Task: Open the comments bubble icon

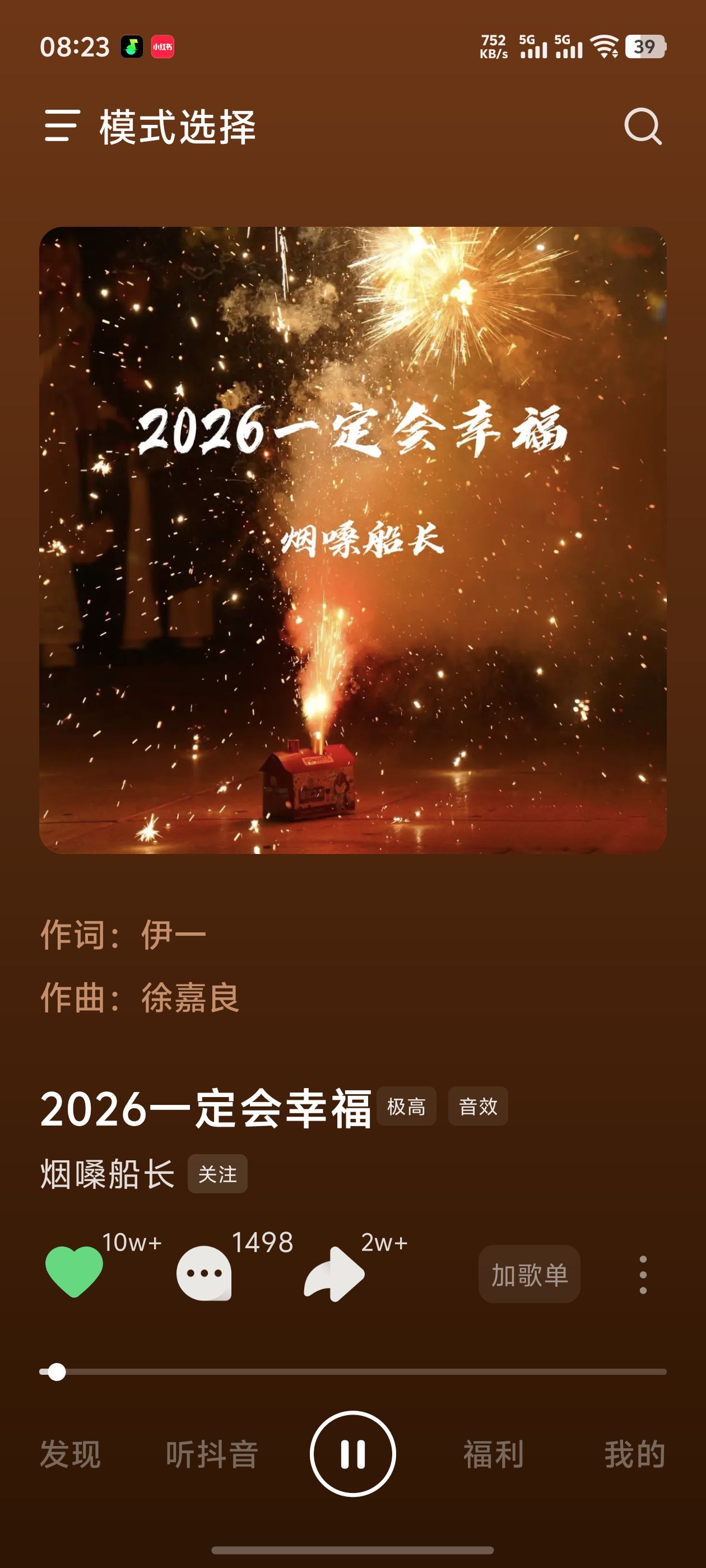Action: pyautogui.click(x=204, y=1273)
